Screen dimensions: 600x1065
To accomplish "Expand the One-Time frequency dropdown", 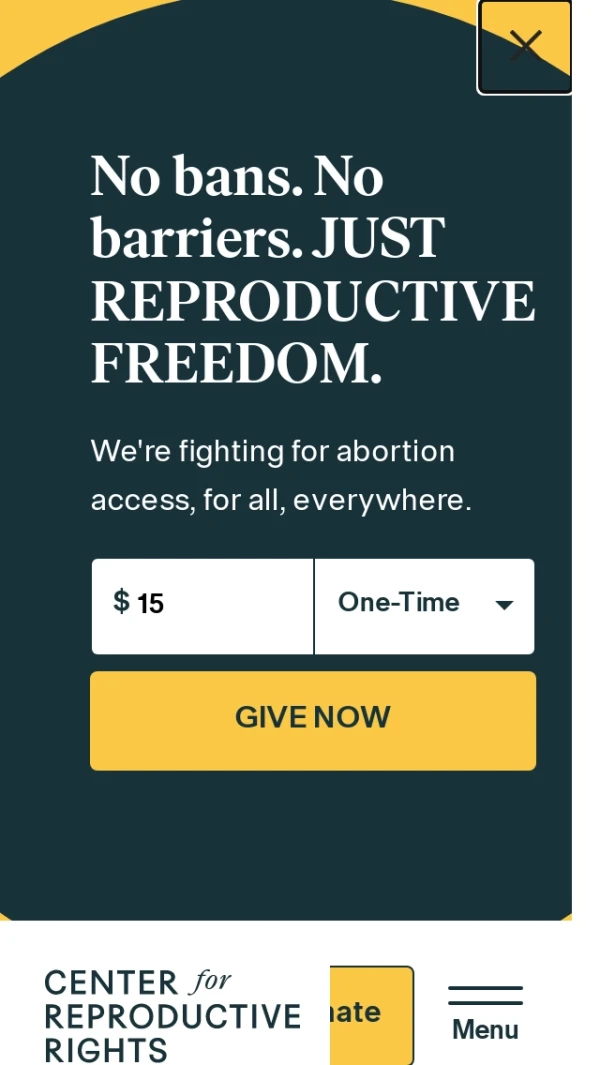I will 425,604.
